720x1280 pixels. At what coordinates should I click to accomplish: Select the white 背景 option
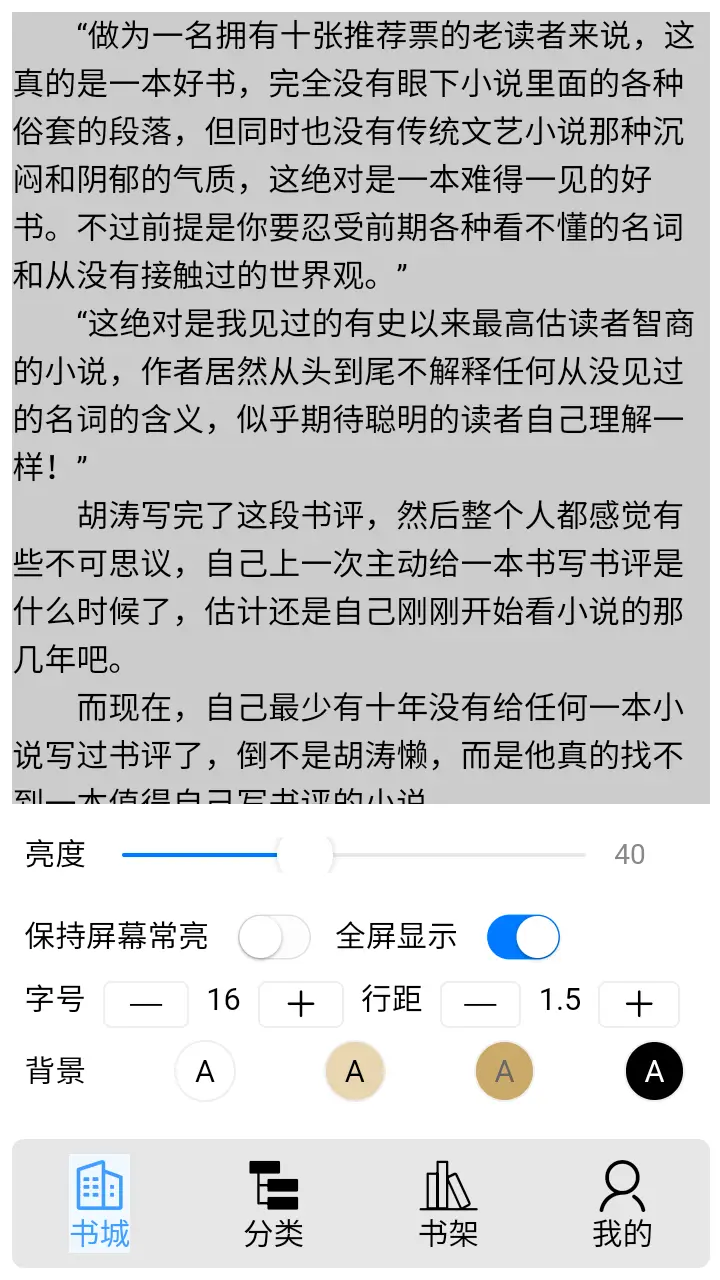(205, 1072)
